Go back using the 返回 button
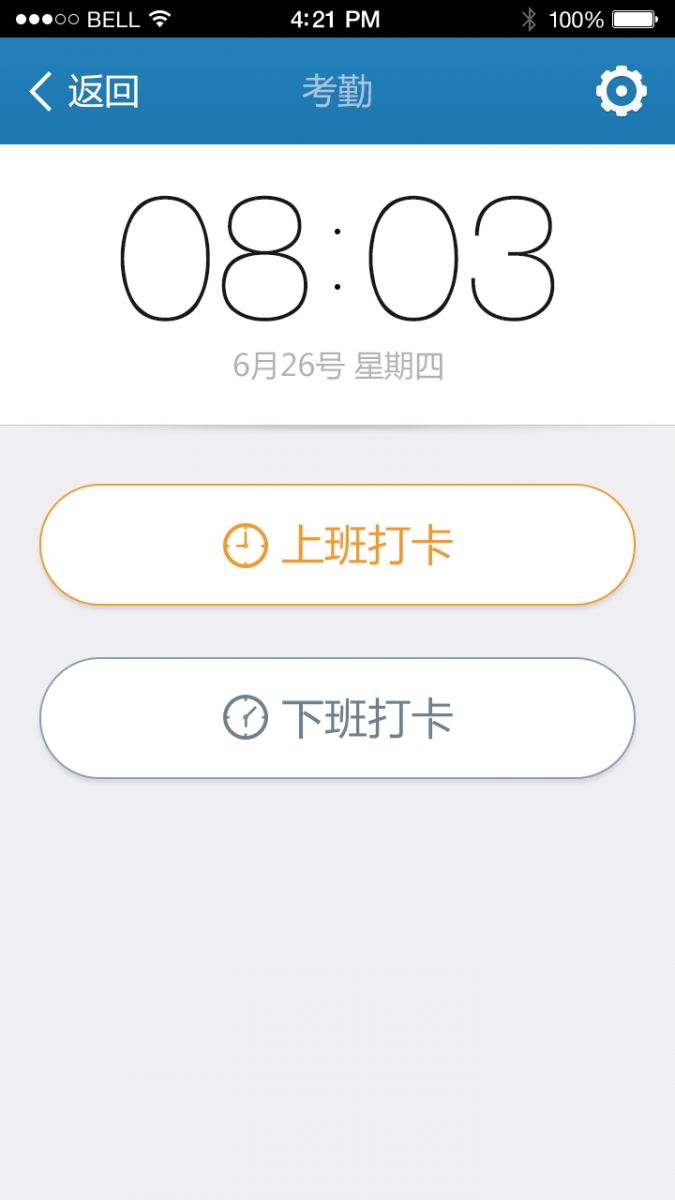Viewport: 675px width, 1200px height. pyautogui.click(x=84, y=91)
